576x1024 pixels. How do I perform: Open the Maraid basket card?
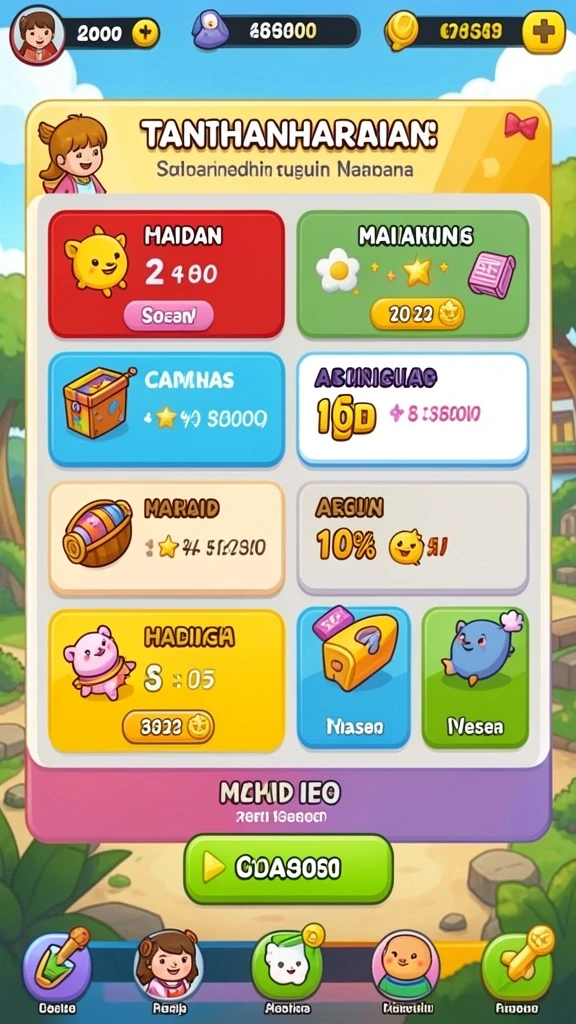coord(167,539)
